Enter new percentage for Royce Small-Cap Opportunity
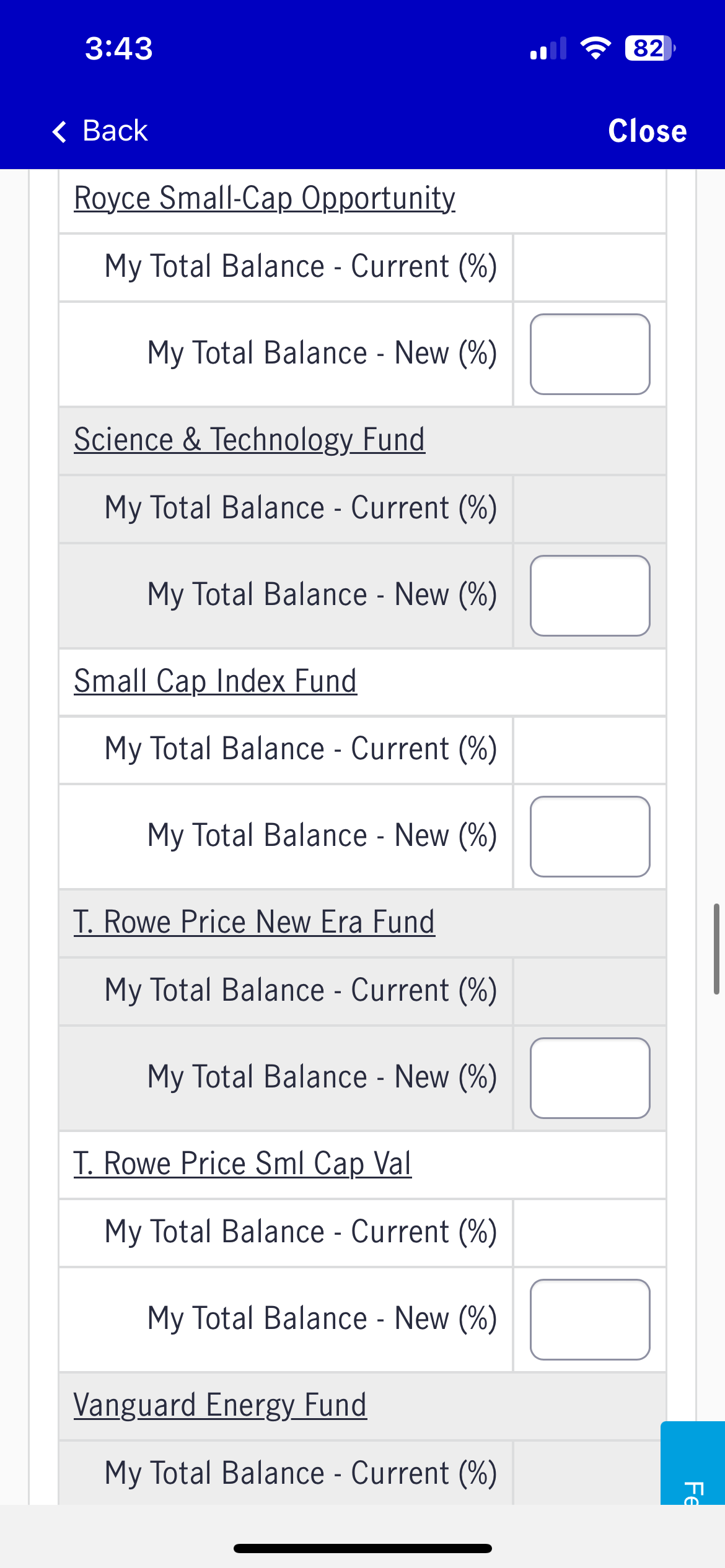The width and height of the screenshot is (725, 1568). pos(590,354)
